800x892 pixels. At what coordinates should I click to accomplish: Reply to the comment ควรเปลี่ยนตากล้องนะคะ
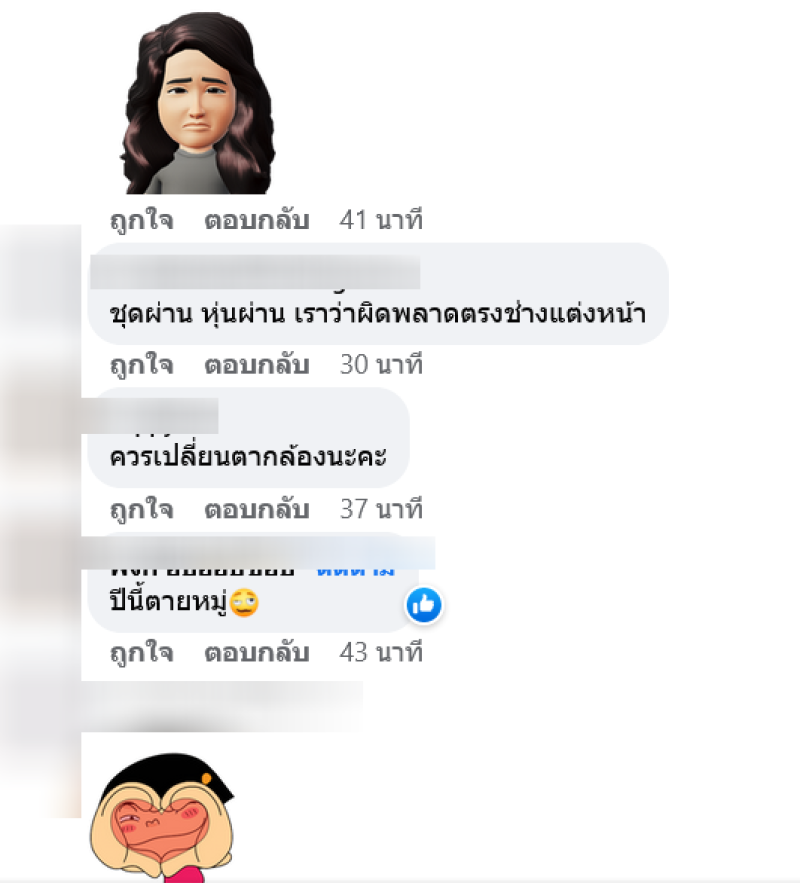pos(257,509)
